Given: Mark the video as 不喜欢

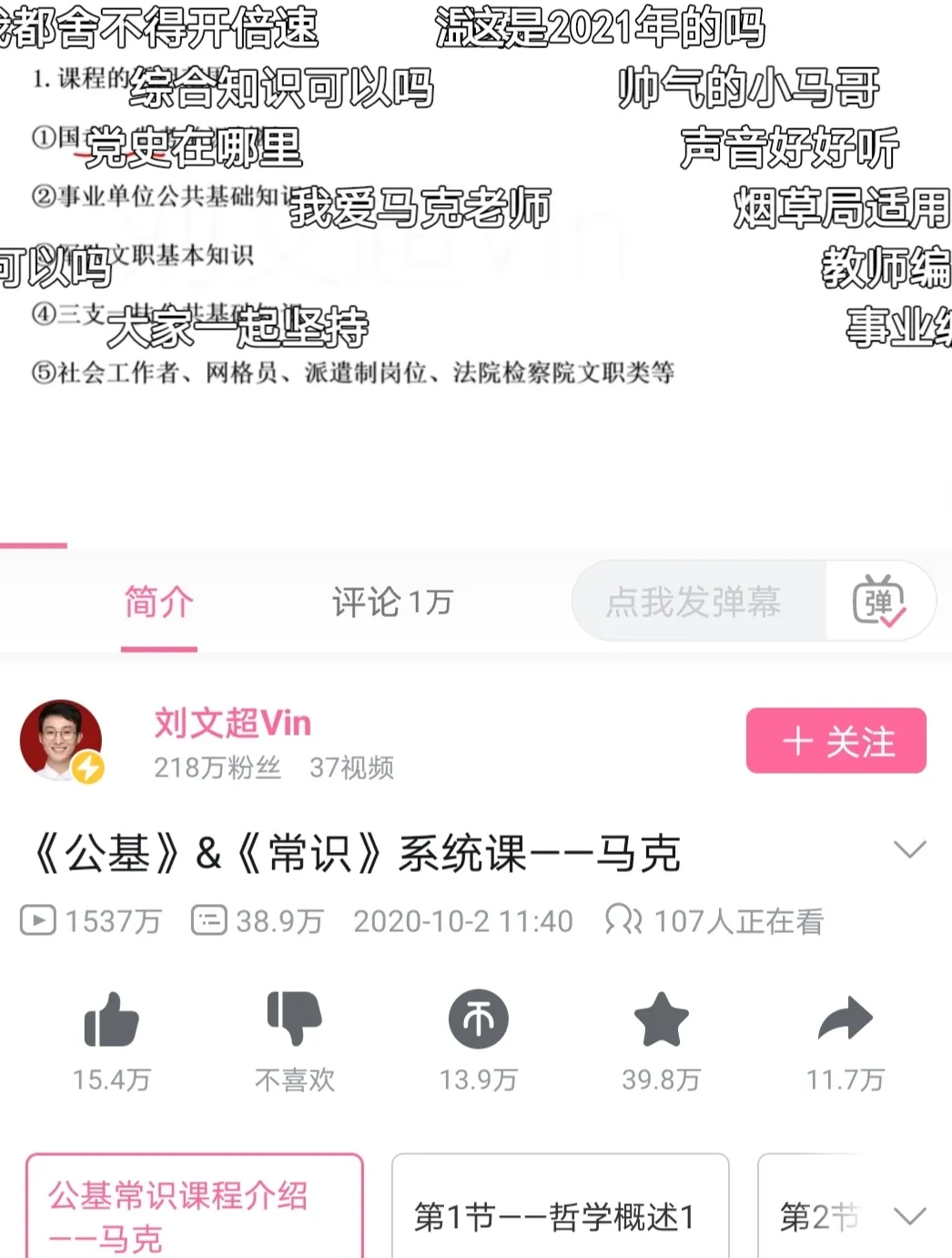Looking at the screenshot, I should point(294,1020).
